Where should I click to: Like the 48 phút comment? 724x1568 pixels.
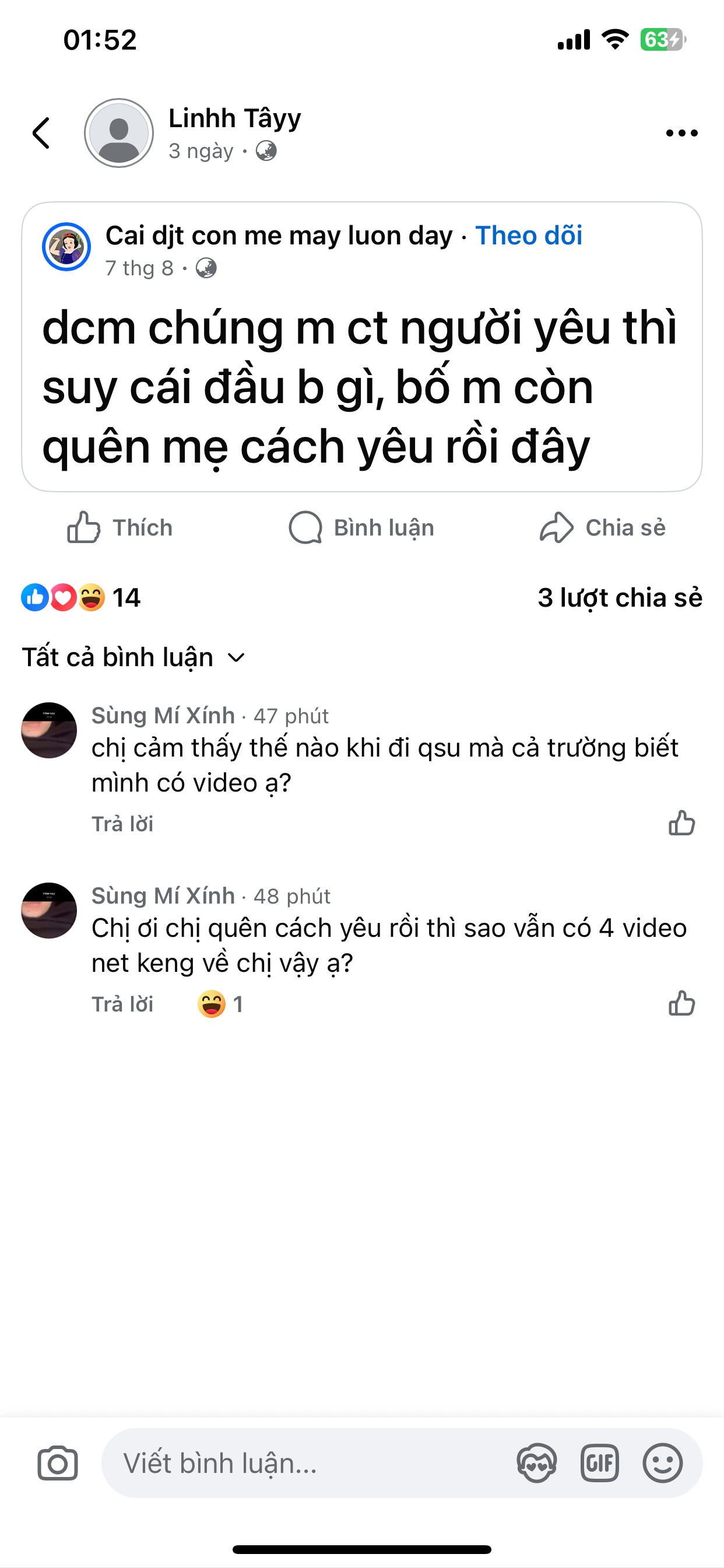coord(681,1003)
